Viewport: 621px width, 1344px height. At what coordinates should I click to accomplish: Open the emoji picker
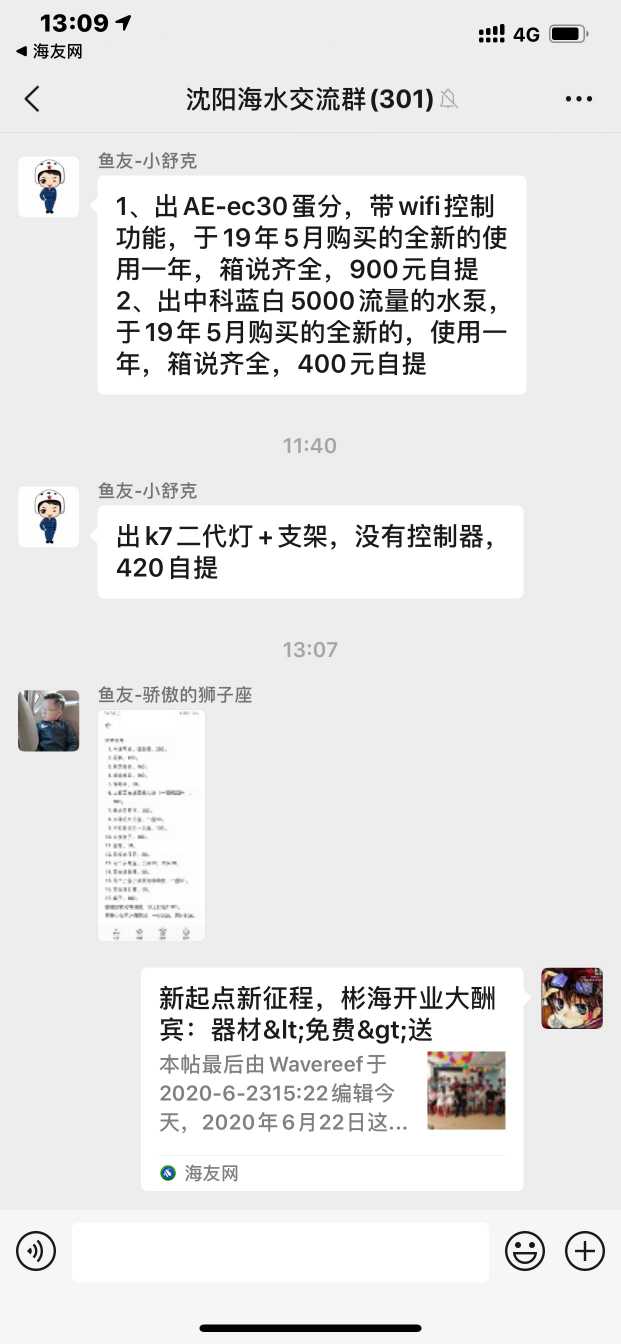point(525,1251)
